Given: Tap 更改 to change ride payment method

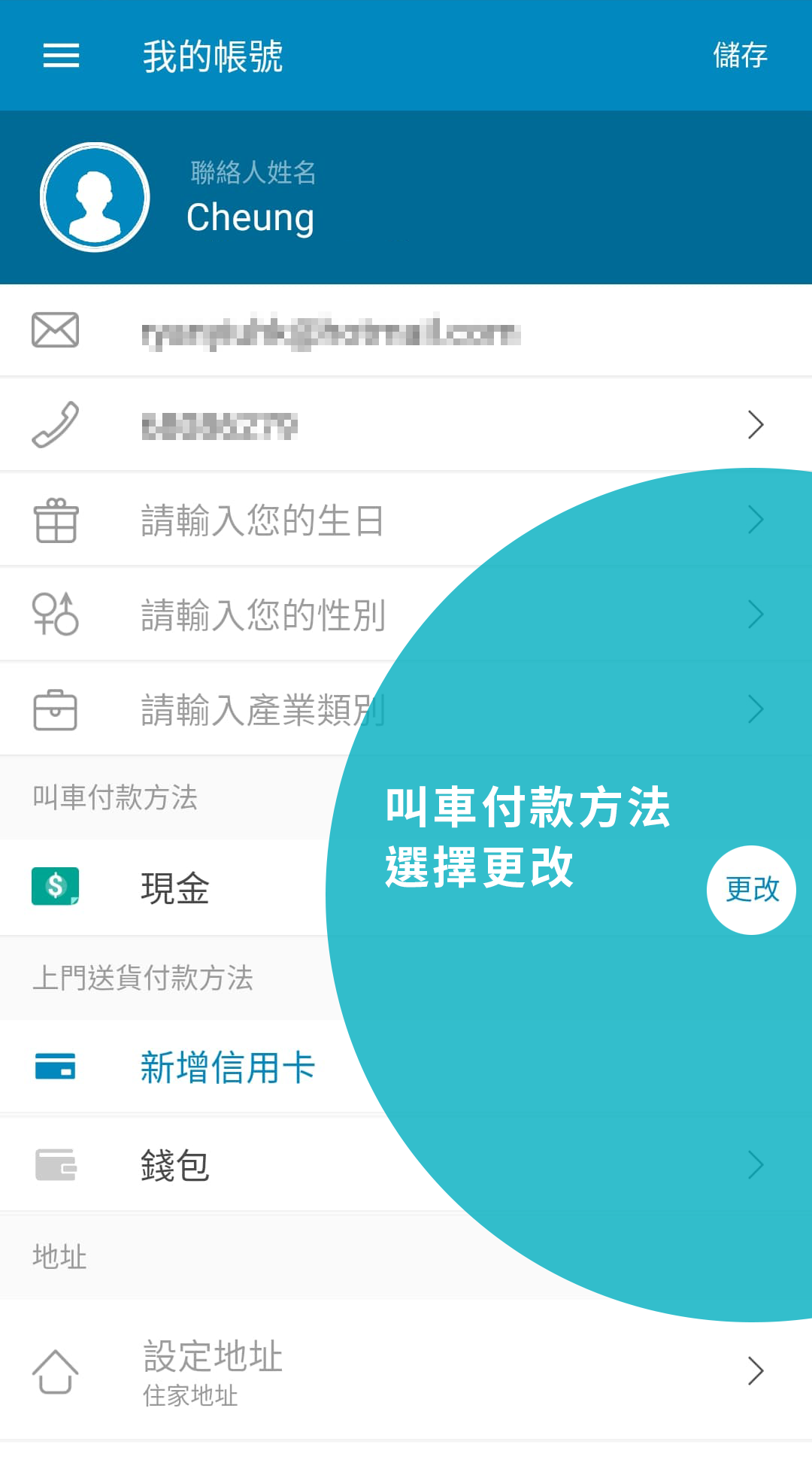Looking at the screenshot, I should pyautogui.click(x=751, y=890).
